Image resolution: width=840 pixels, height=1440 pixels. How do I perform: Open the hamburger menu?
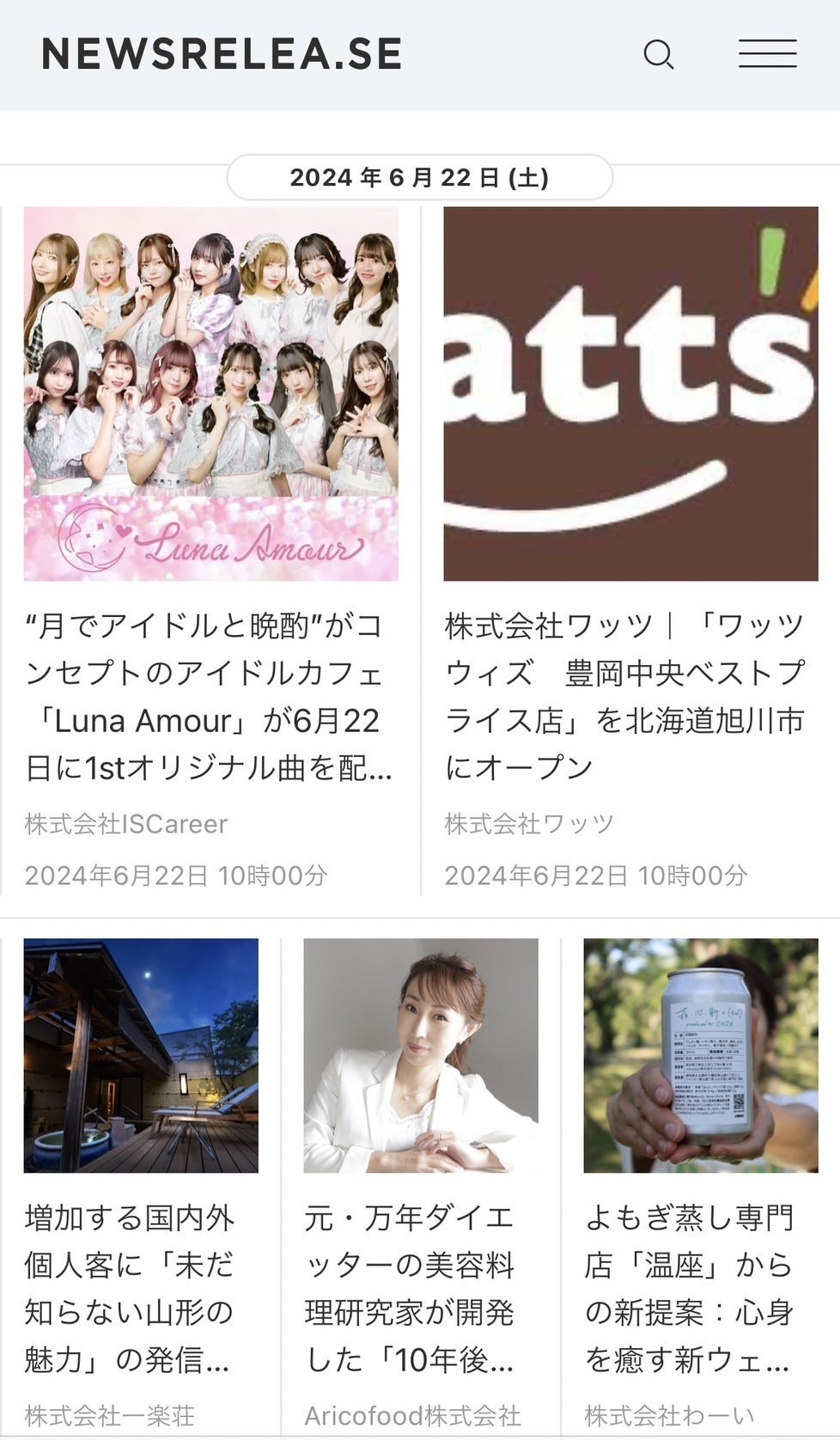pyautogui.click(x=767, y=54)
